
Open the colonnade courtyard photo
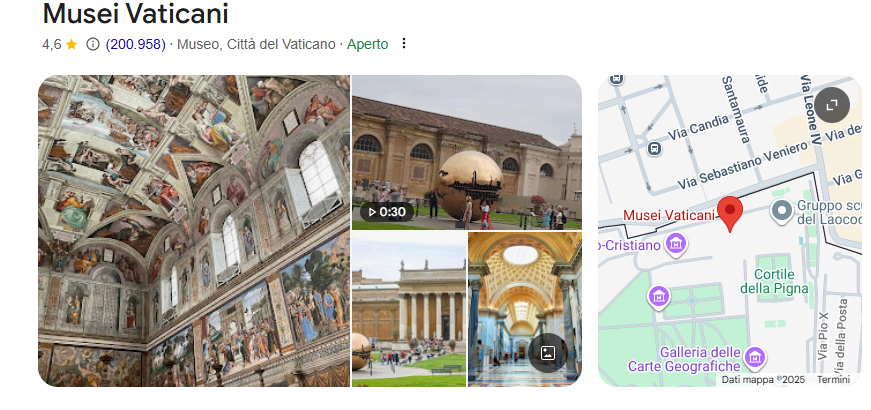(408, 309)
